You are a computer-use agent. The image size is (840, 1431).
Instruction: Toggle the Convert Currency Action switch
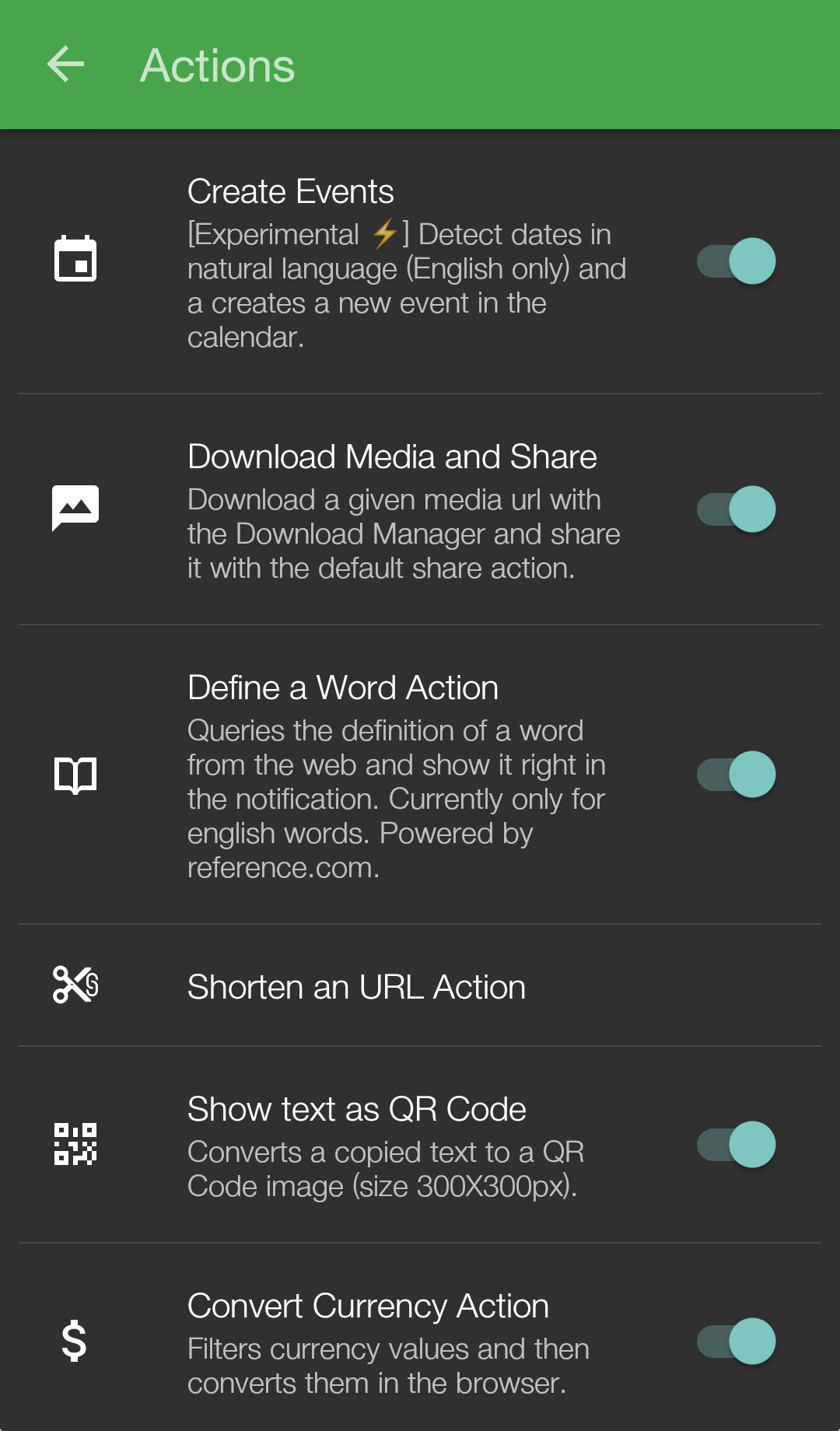coord(736,1342)
